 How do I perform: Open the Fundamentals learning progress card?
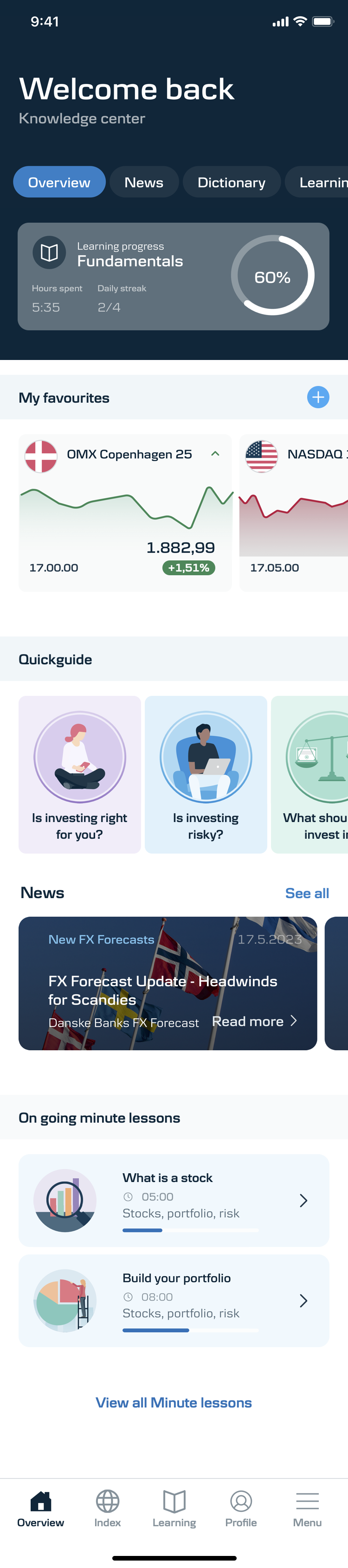tap(174, 276)
